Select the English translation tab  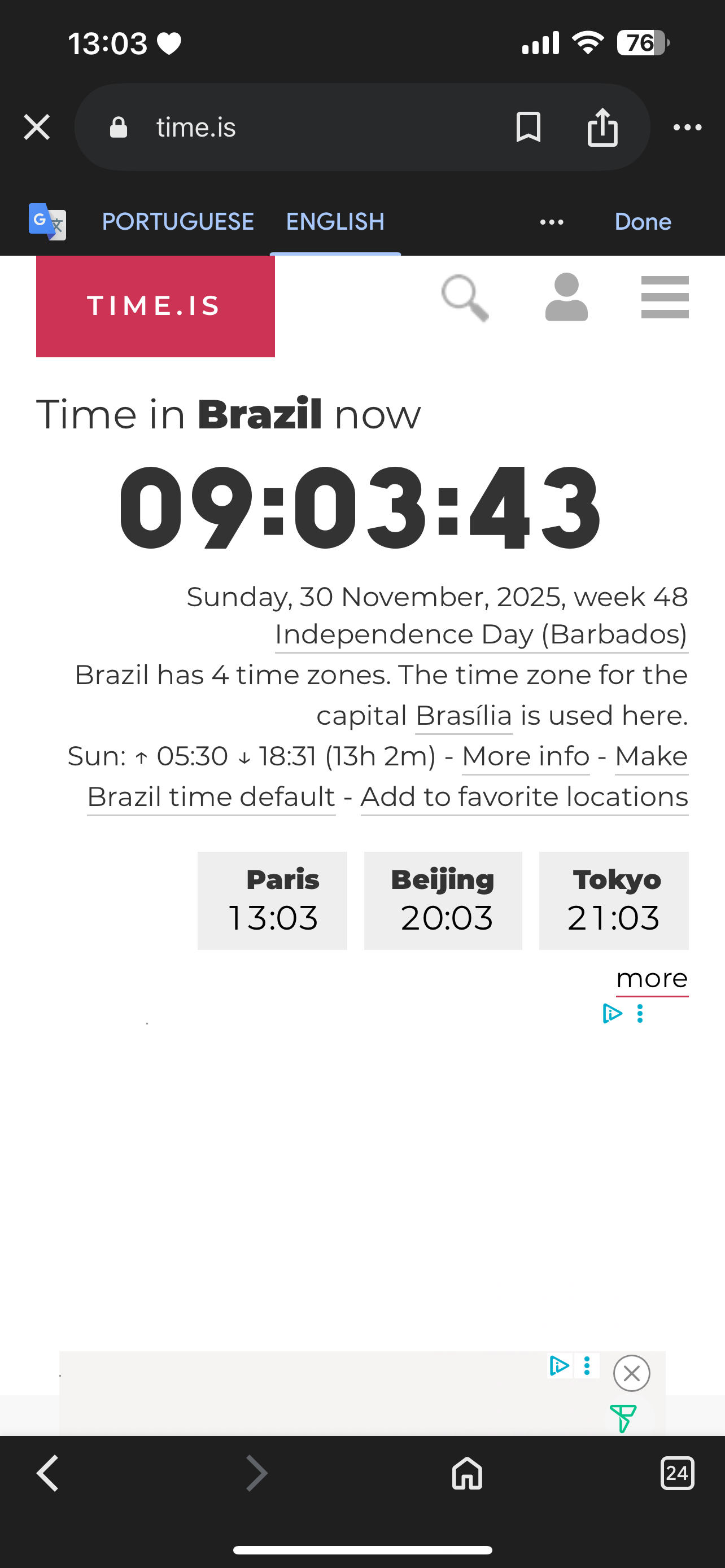pyautogui.click(x=335, y=222)
